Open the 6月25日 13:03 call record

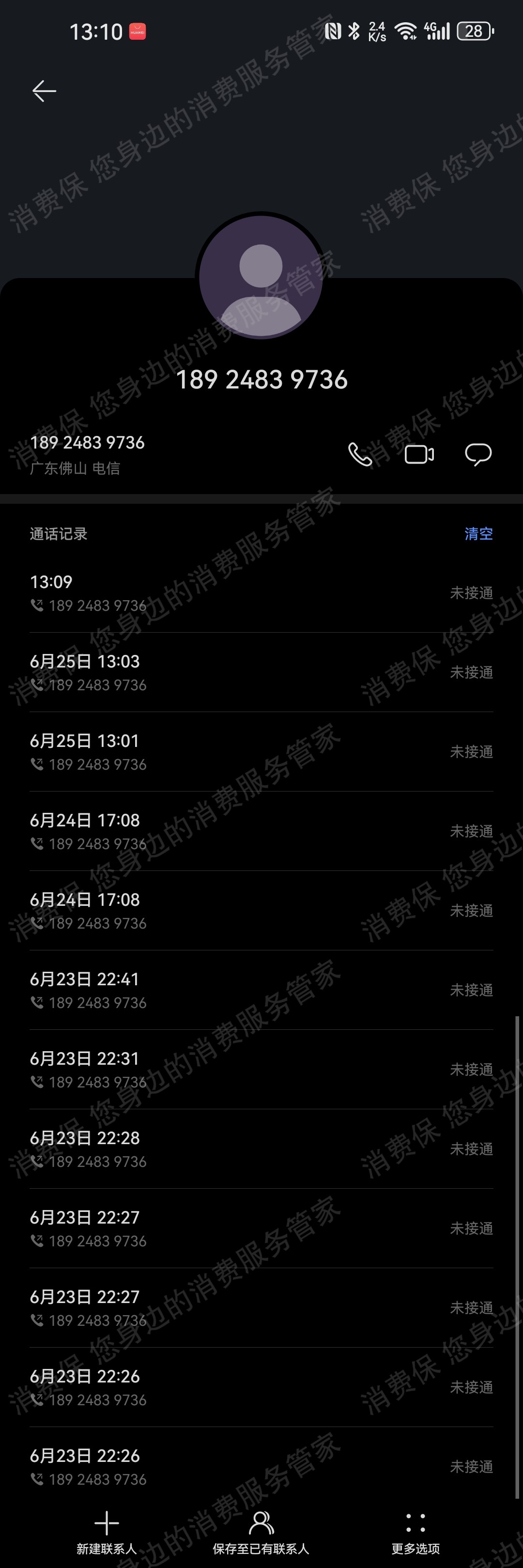(261, 672)
